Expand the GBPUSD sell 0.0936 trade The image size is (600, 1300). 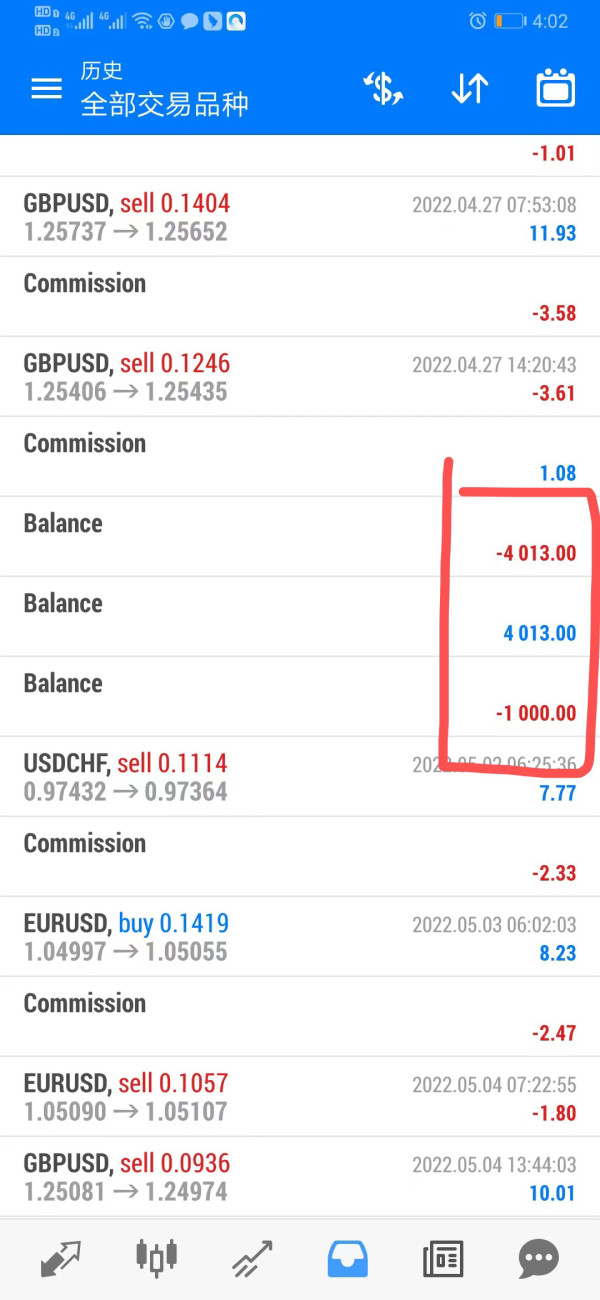coord(300,1177)
